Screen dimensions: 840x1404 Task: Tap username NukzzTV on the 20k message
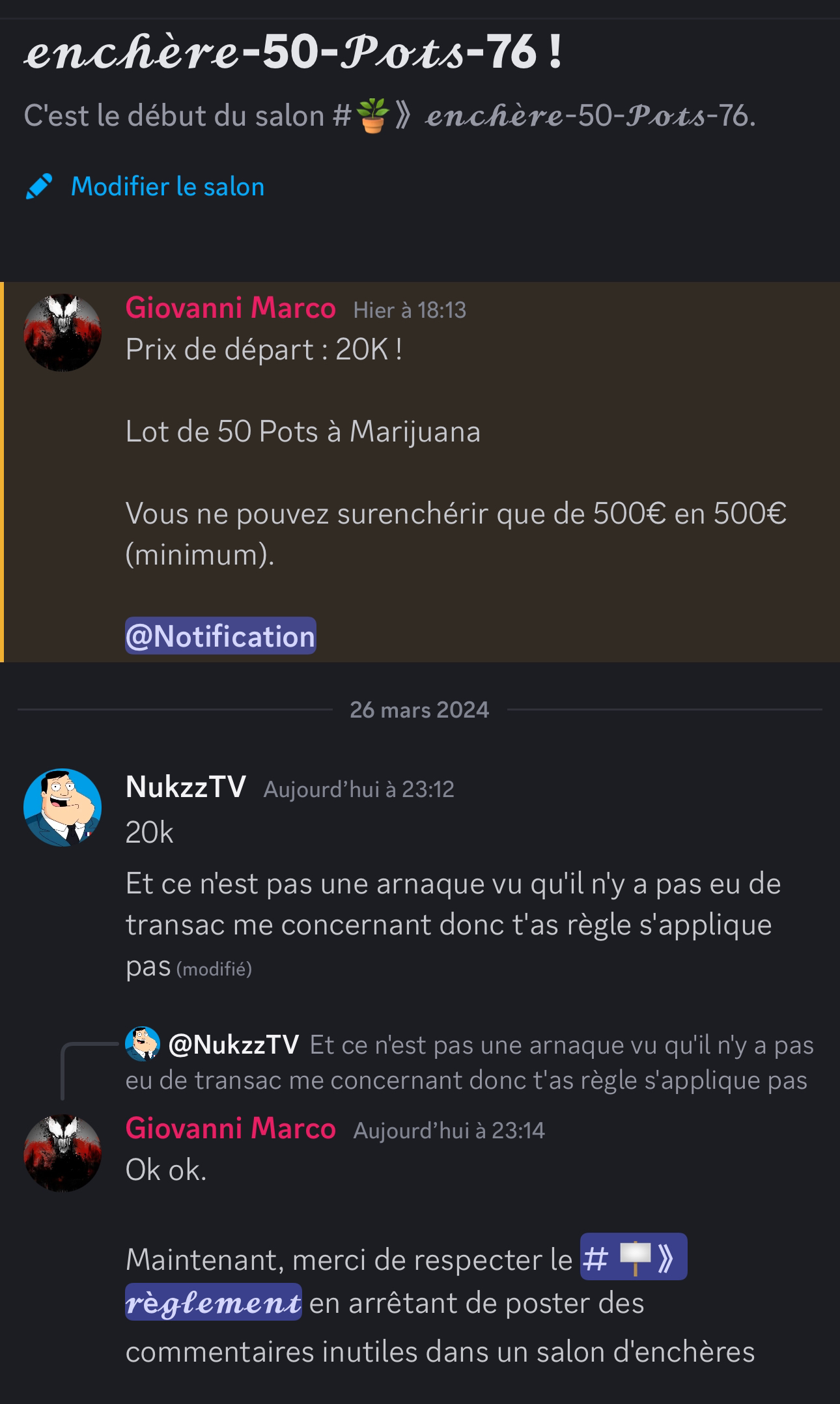[x=186, y=787]
